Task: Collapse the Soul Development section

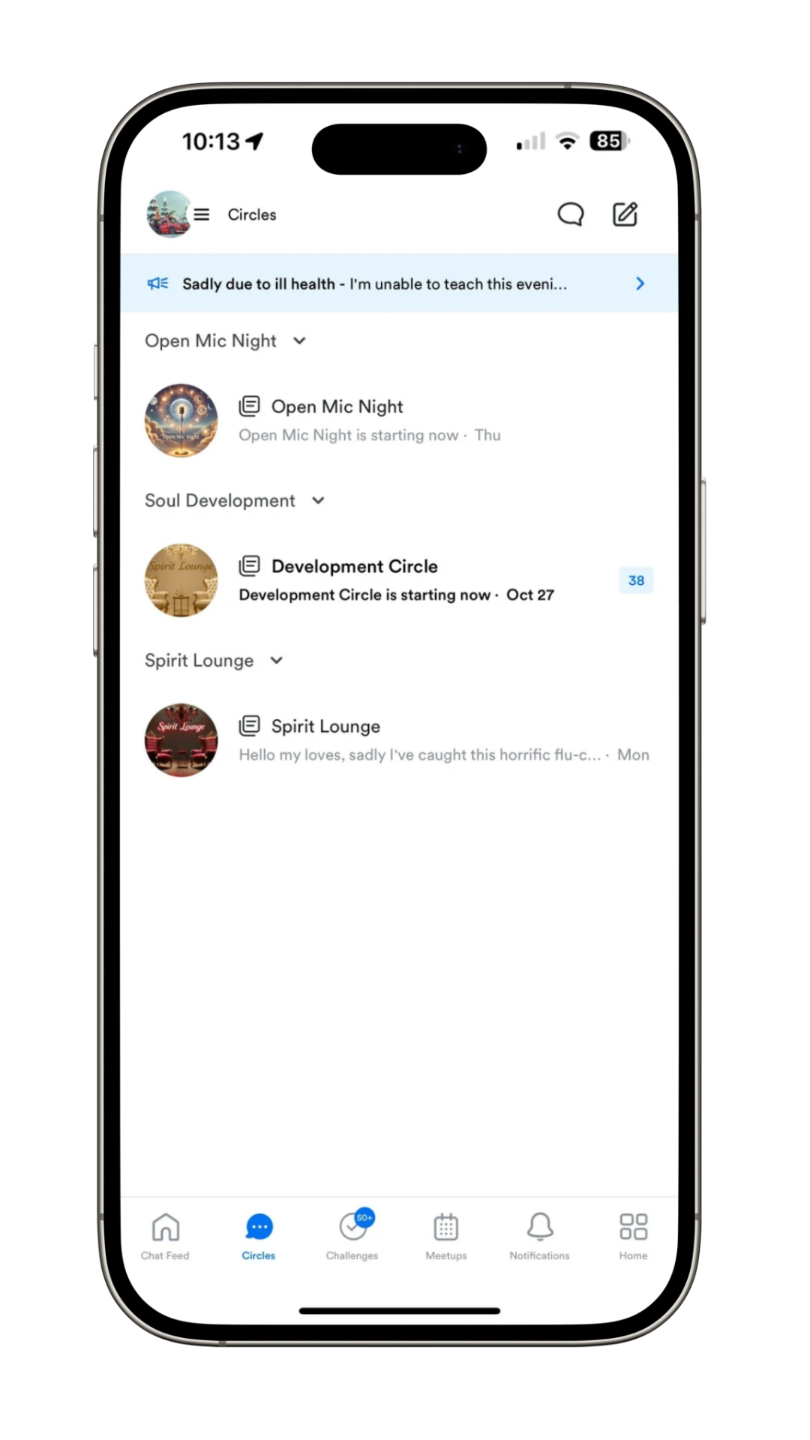Action: [318, 501]
